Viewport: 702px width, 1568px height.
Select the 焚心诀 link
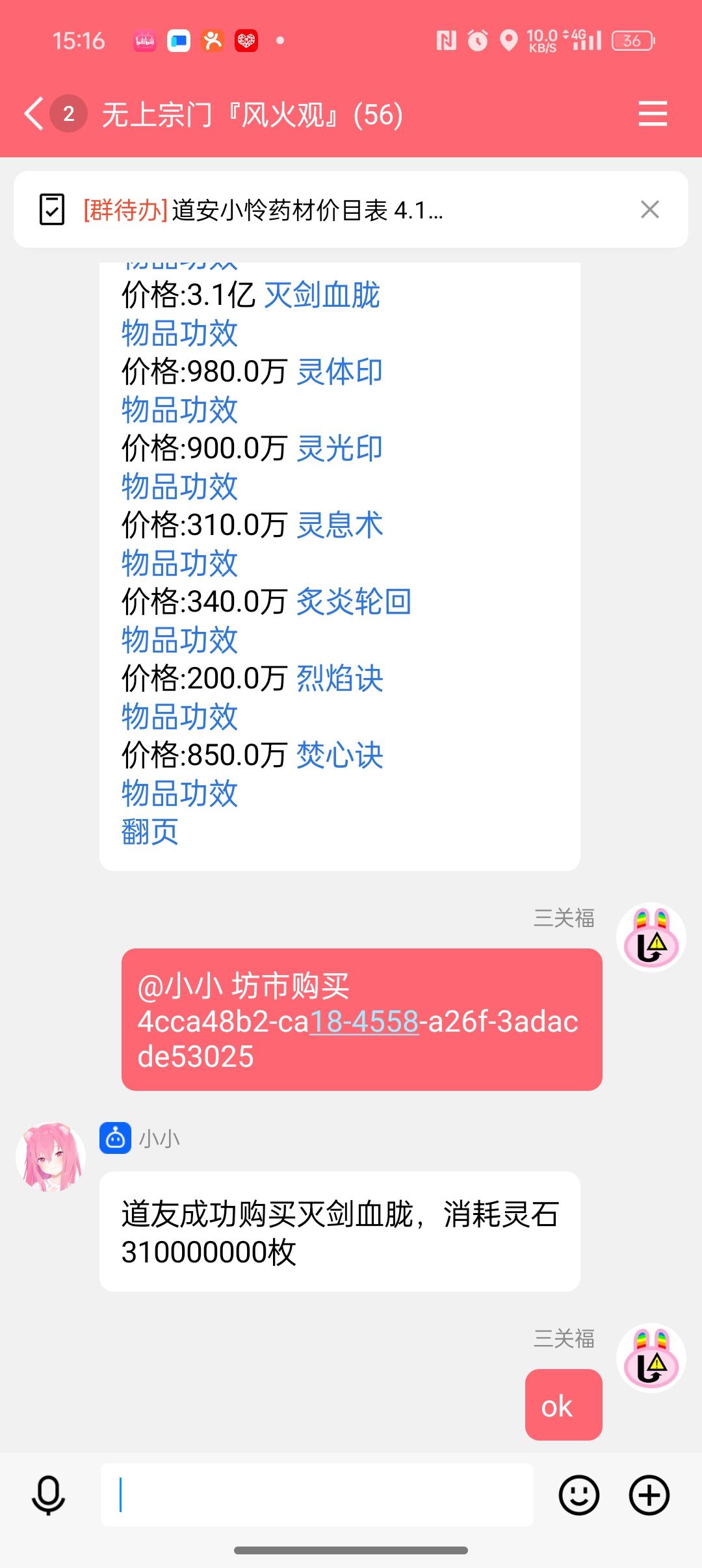tap(339, 755)
